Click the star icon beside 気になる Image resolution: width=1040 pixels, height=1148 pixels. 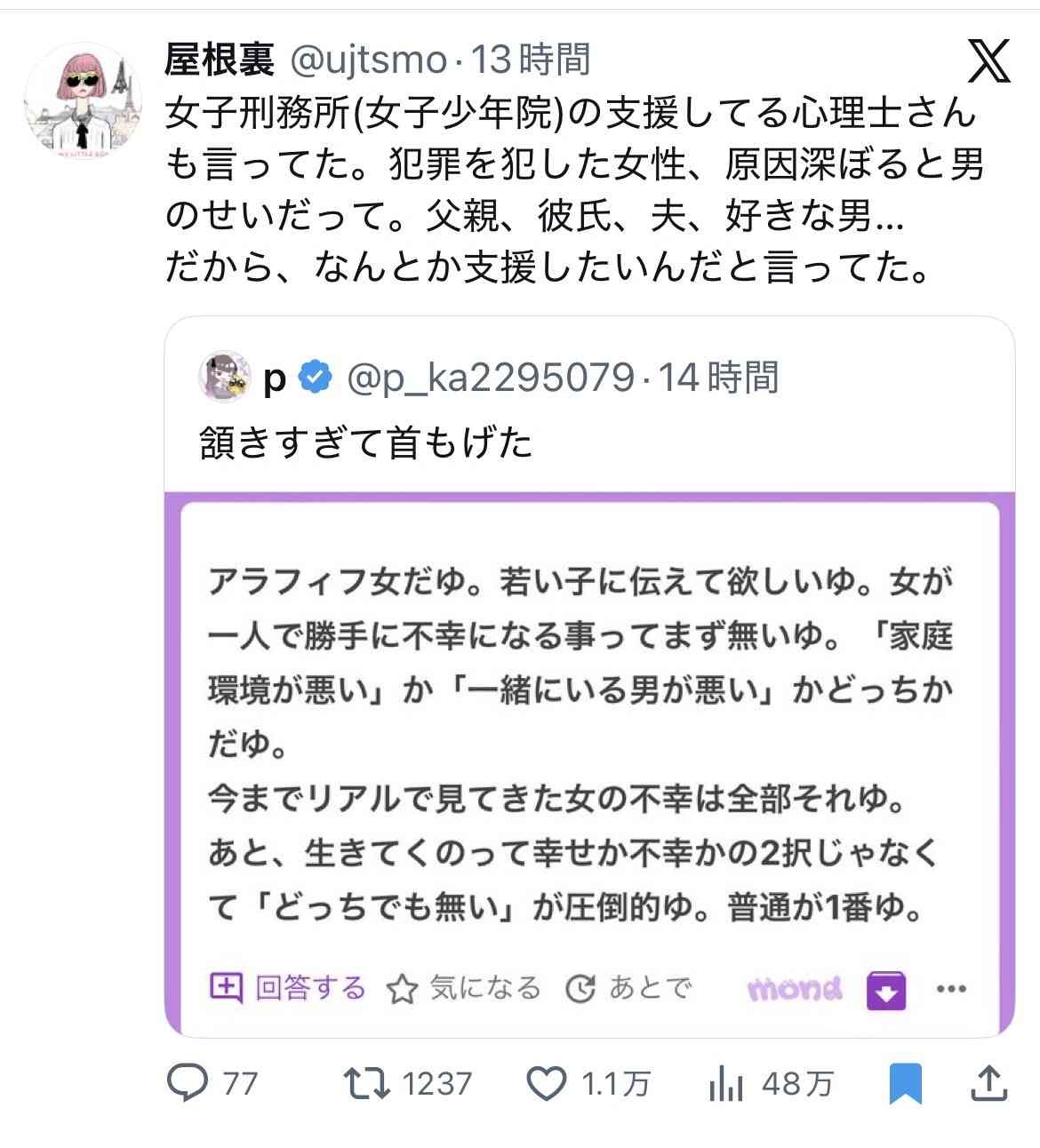[403, 987]
